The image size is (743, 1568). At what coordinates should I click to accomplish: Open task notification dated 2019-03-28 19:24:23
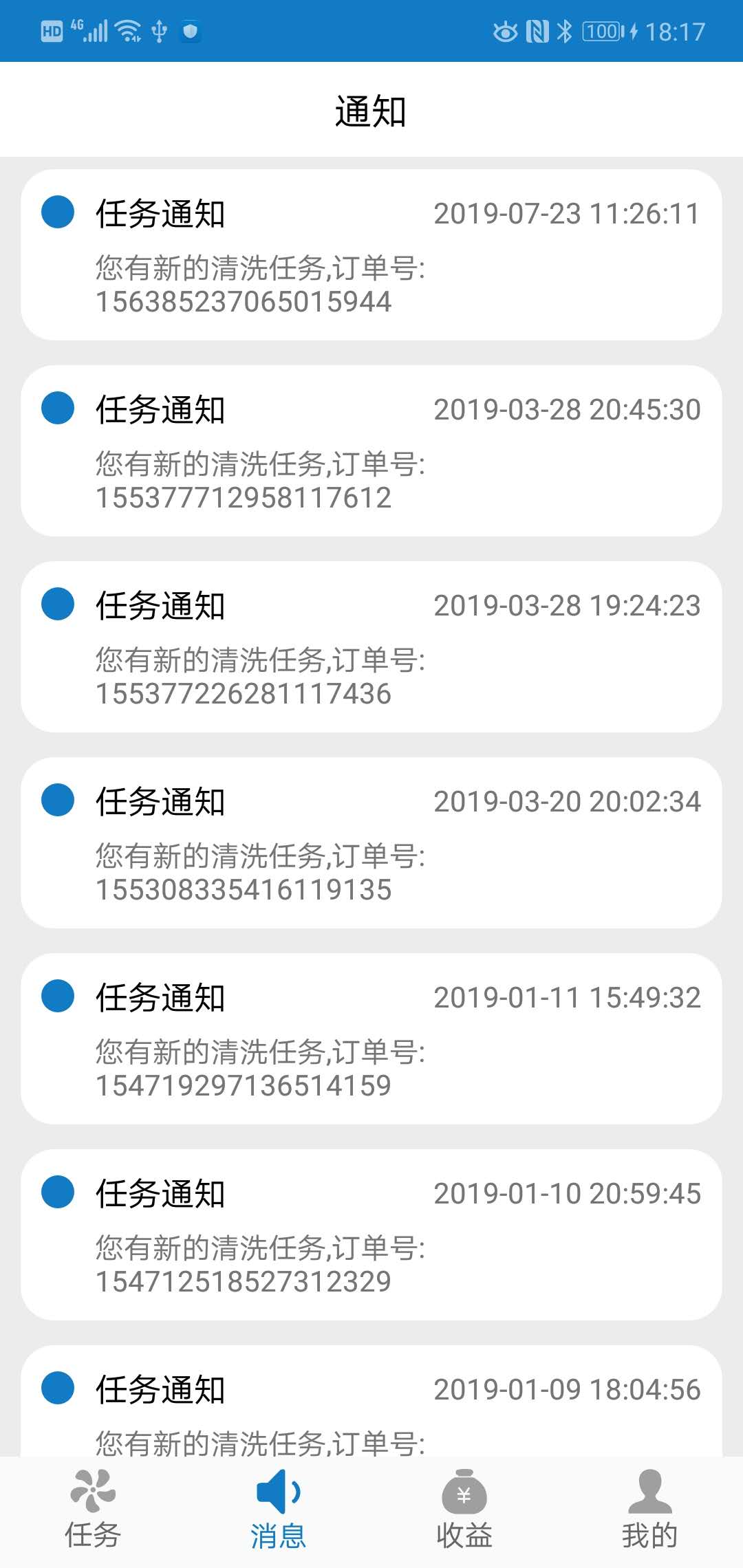[x=371, y=647]
